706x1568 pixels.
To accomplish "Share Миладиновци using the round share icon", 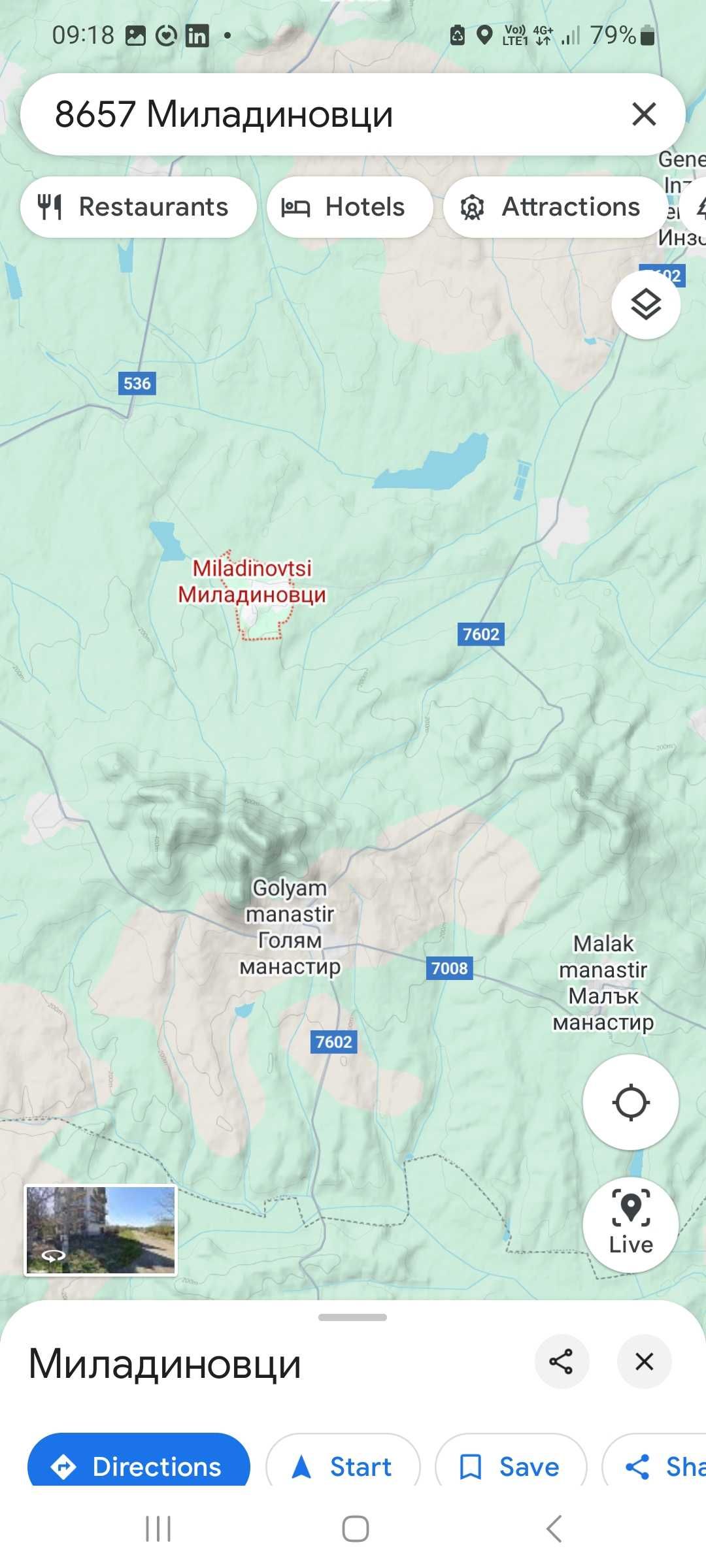I will [562, 1362].
